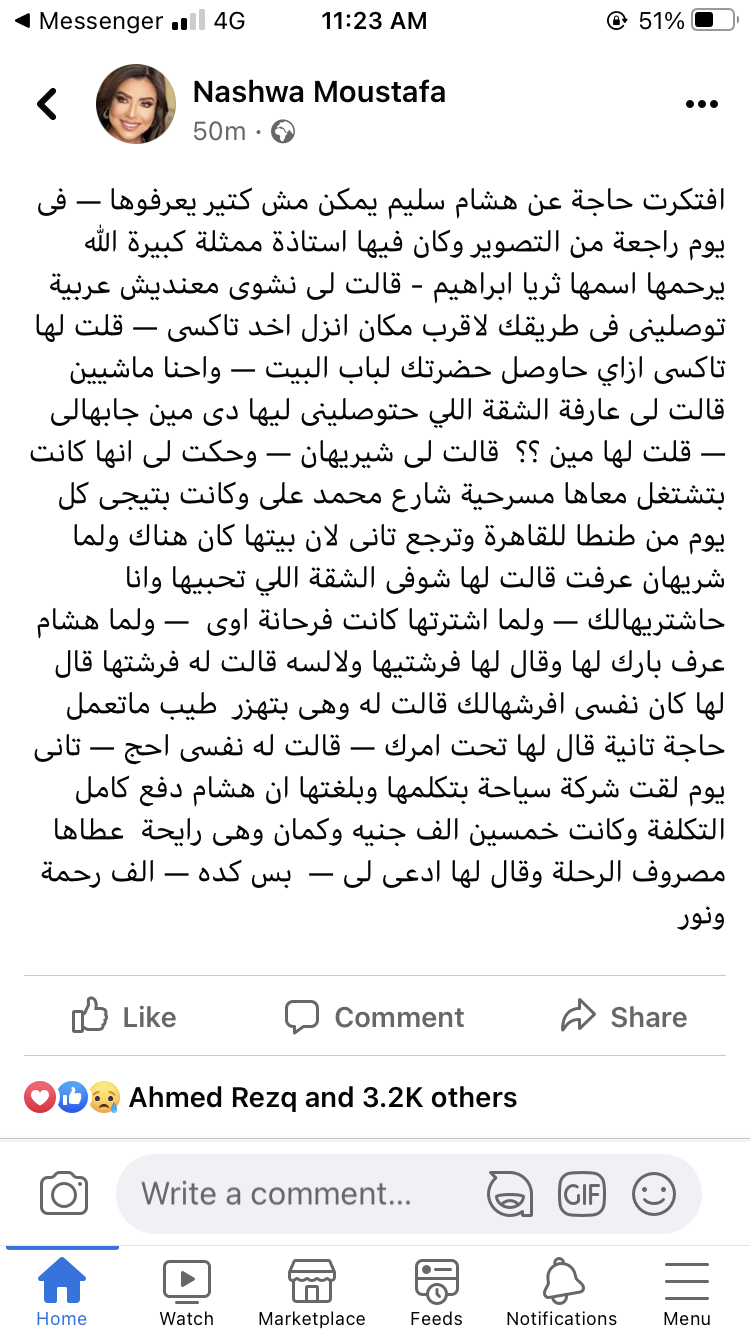This screenshot has height=1334, width=750.
Task: Open the avatar sticker picker
Action: click(509, 1193)
